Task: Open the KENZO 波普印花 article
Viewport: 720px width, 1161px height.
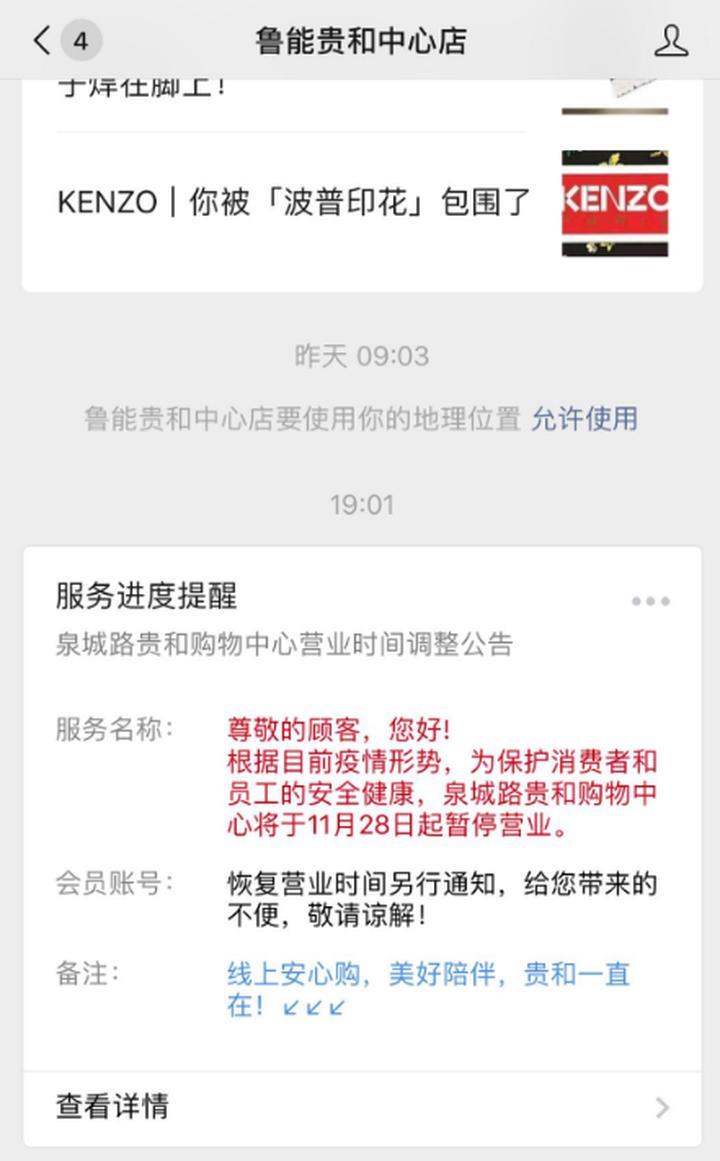Action: point(362,203)
